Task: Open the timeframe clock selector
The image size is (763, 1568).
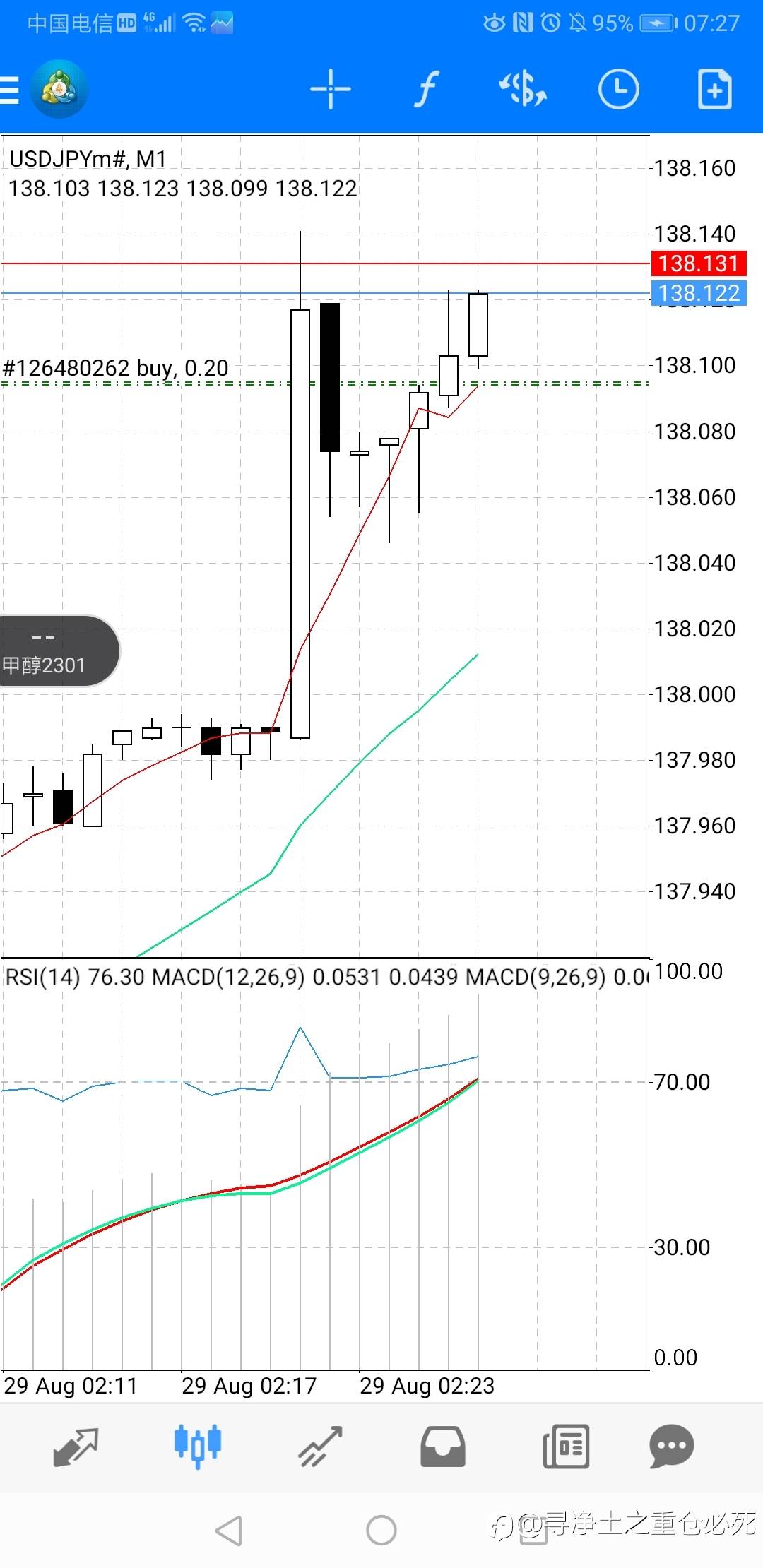Action: (618, 90)
